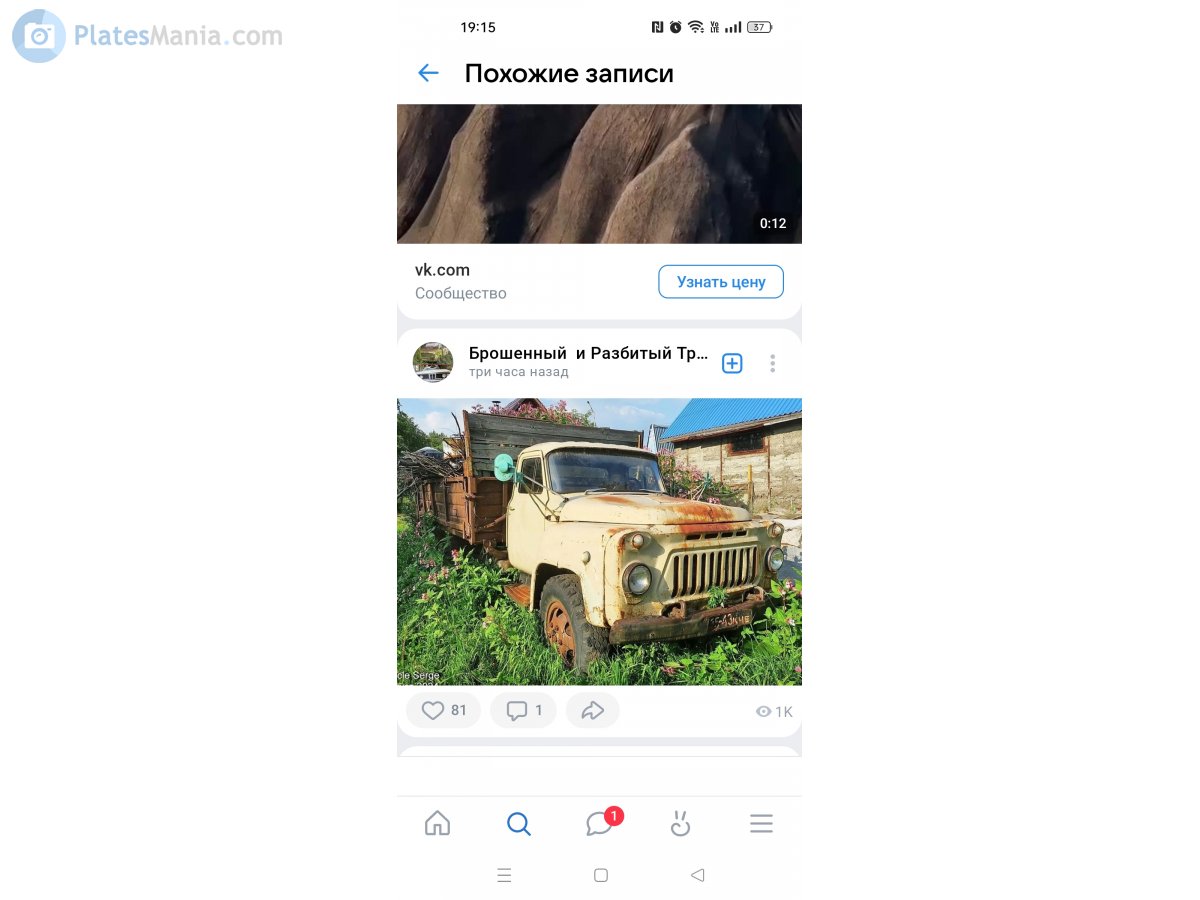This screenshot has width=1200, height=900.
Task: Open the abandoned truck photo
Action: (x=599, y=541)
